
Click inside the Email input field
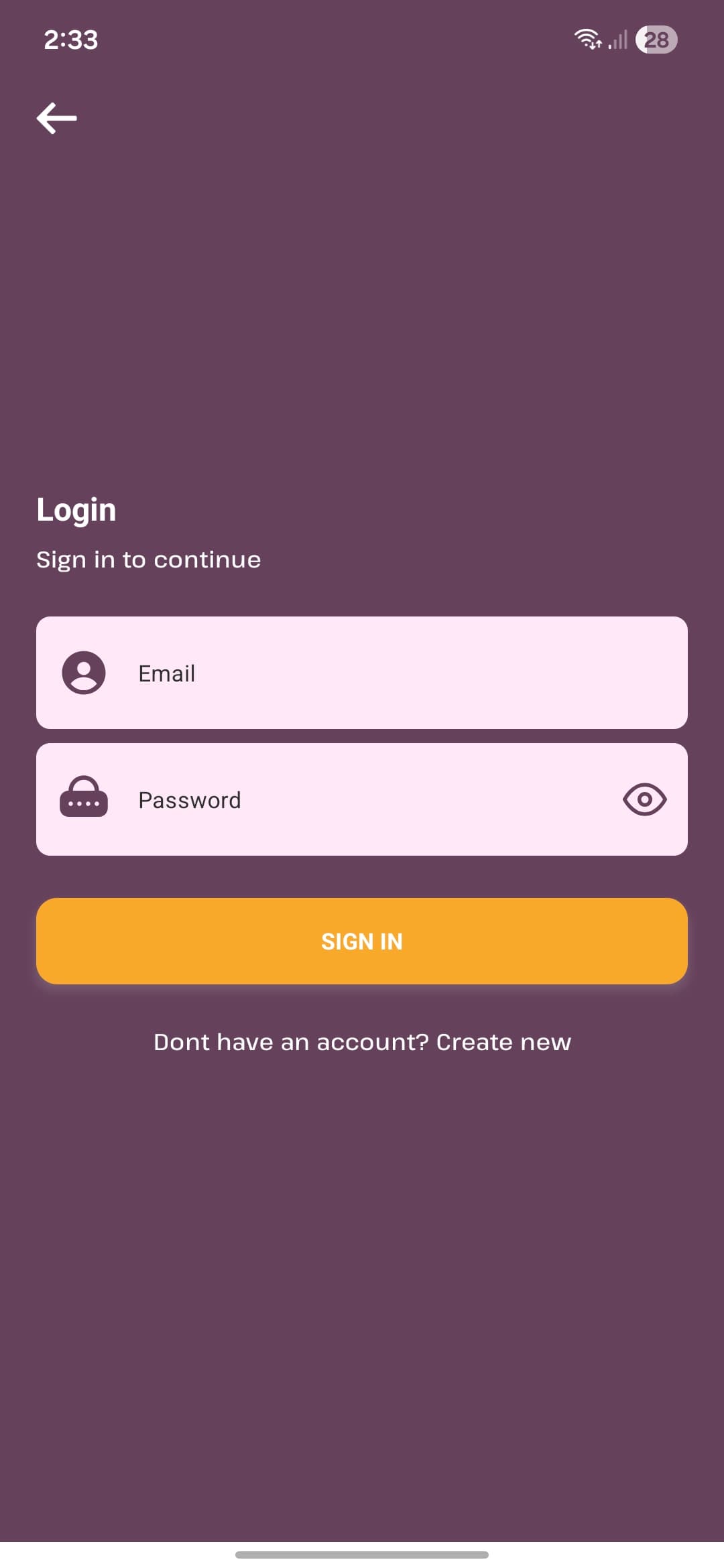click(362, 673)
